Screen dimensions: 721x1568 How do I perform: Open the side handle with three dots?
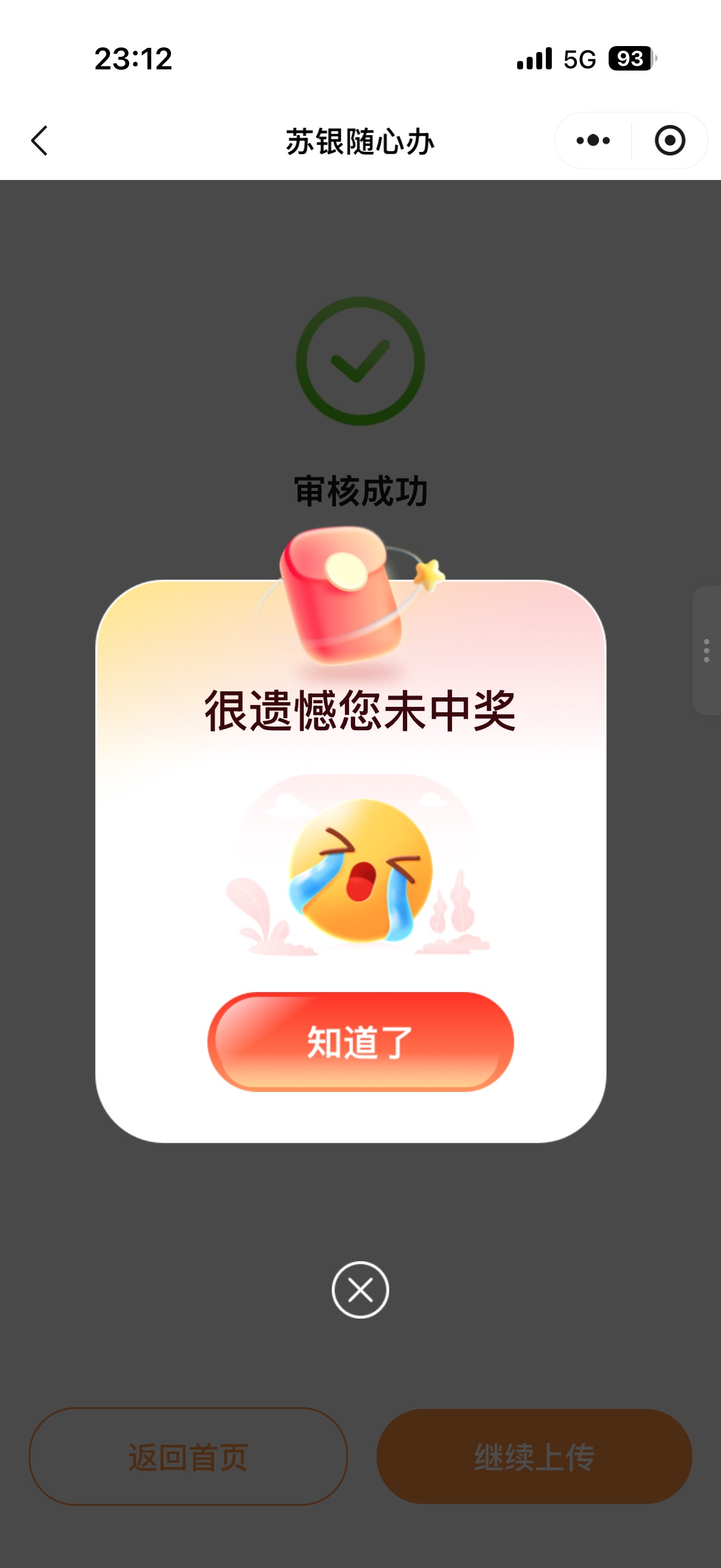click(x=707, y=650)
